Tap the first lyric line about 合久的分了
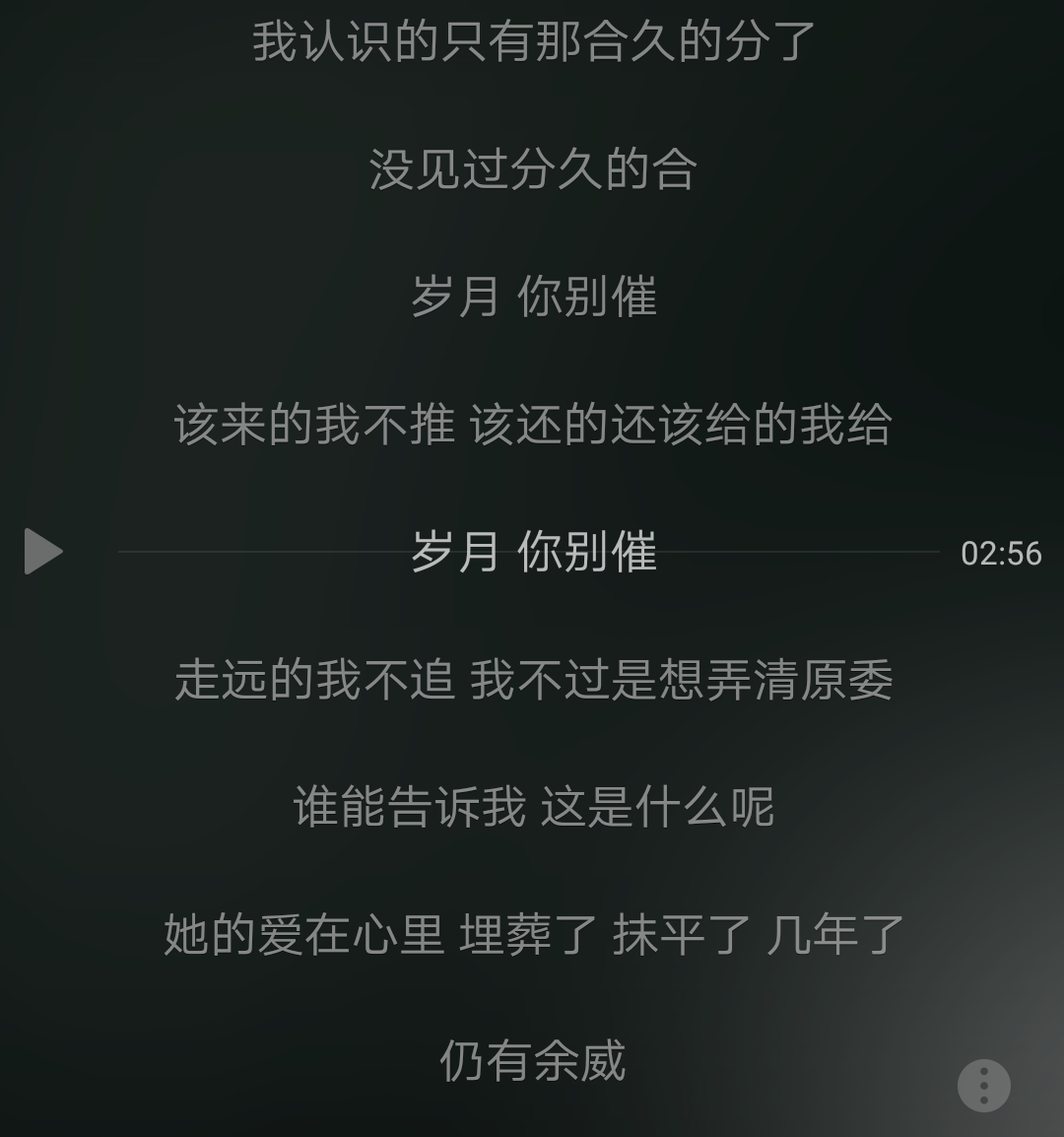This screenshot has width=1064, height=1137. pos(532,43)
